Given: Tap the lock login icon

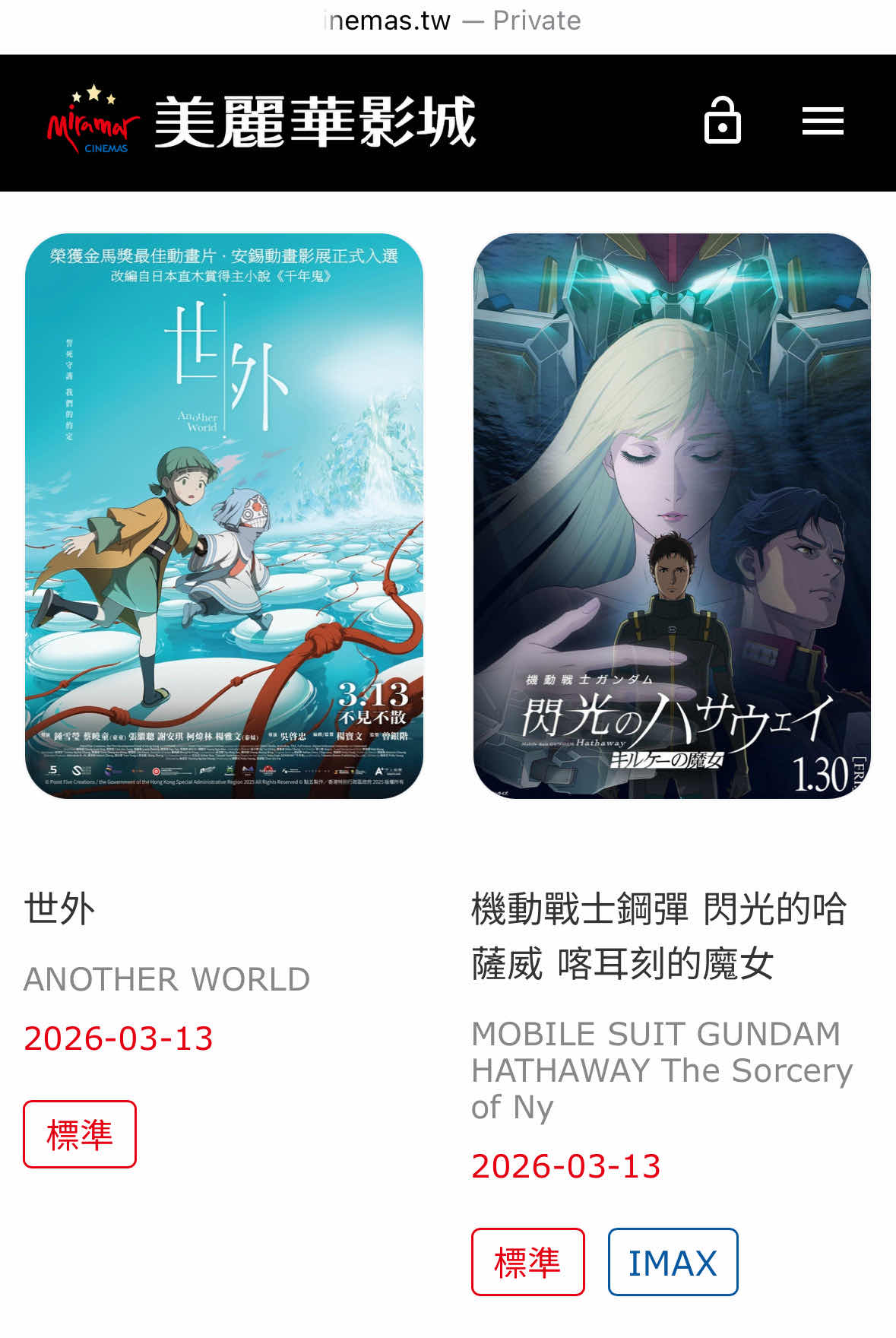Looking at the screenshot, I should point(722,122).
